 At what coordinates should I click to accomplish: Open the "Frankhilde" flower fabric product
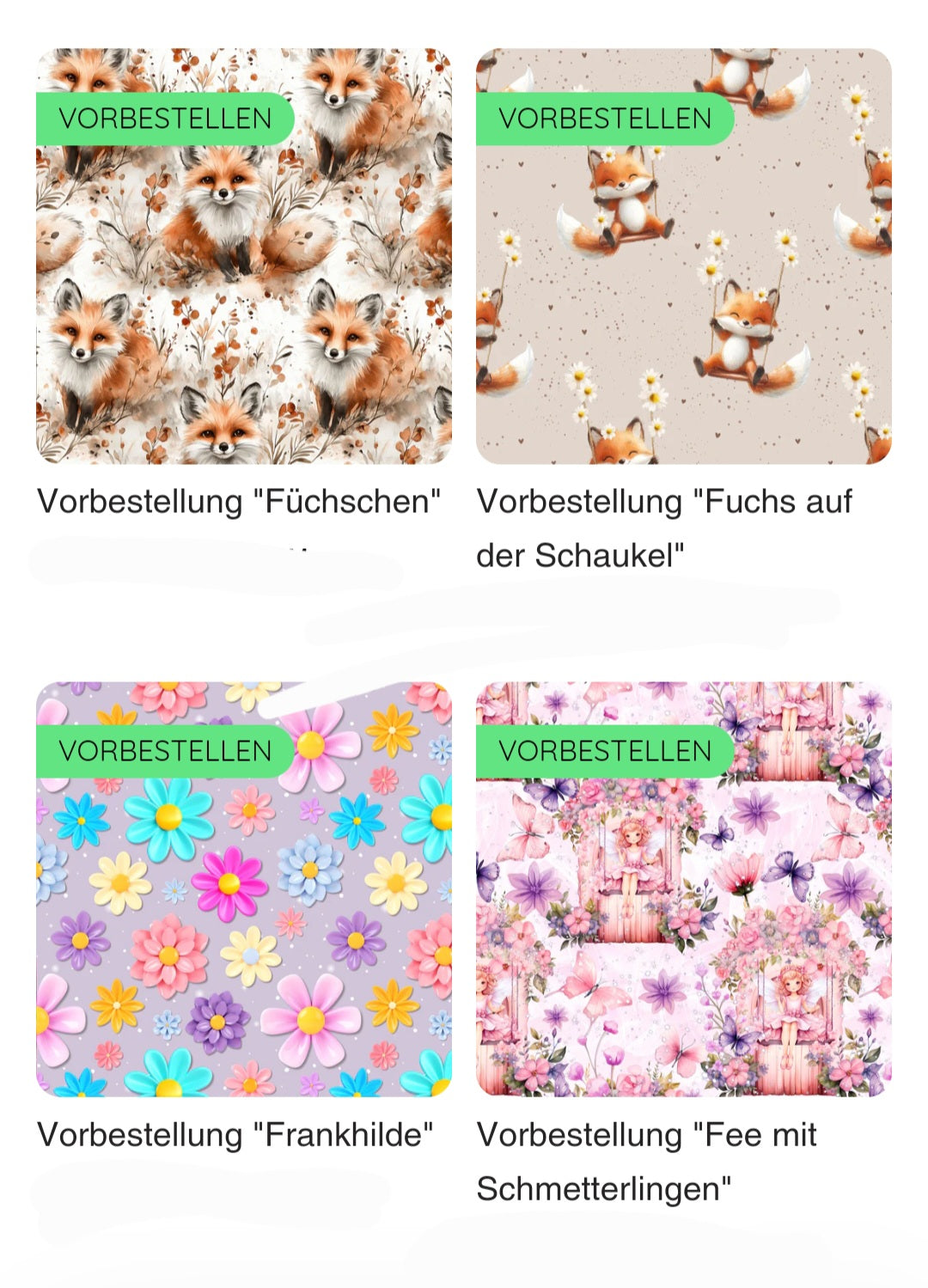click(x=243, y=889)
